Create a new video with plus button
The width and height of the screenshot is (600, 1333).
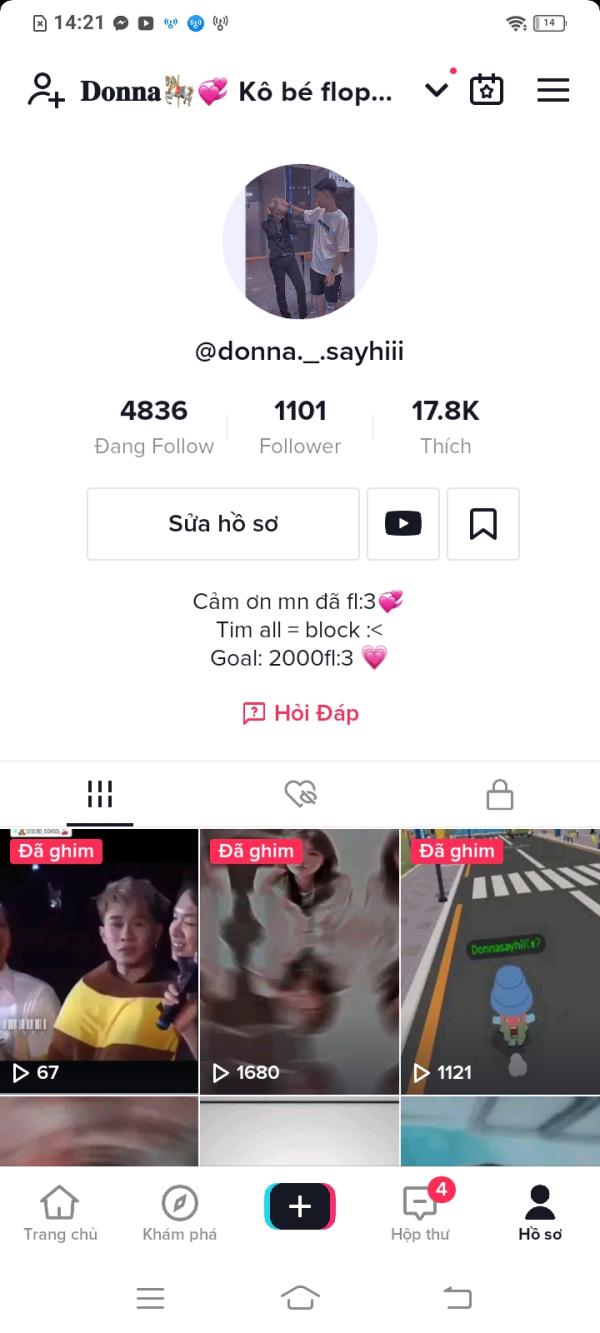(x=300, y=1206)
